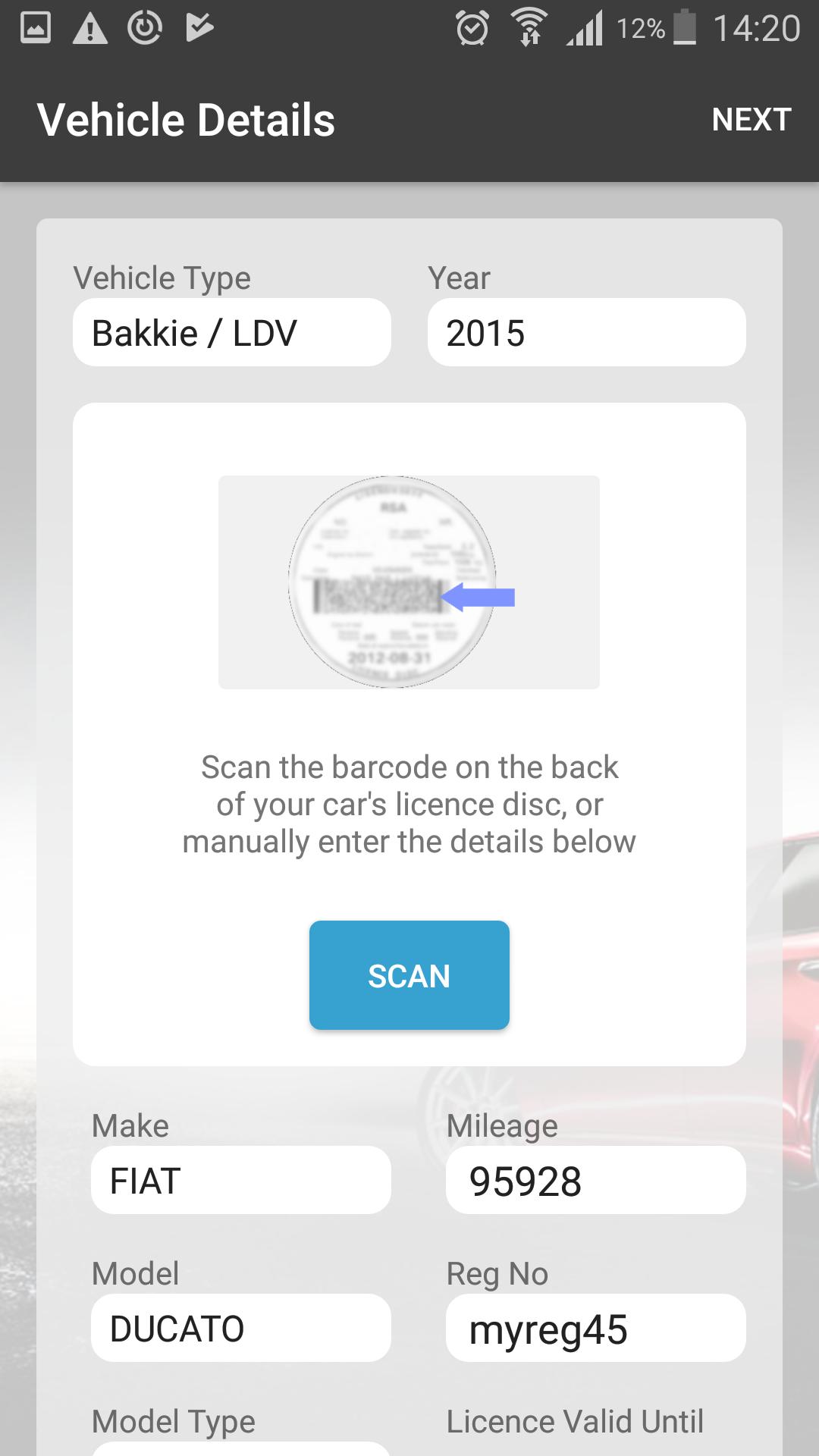Tap the warning triangle status icon
The height and width of the screenshot is (1456, 819).
click(89, 29)
